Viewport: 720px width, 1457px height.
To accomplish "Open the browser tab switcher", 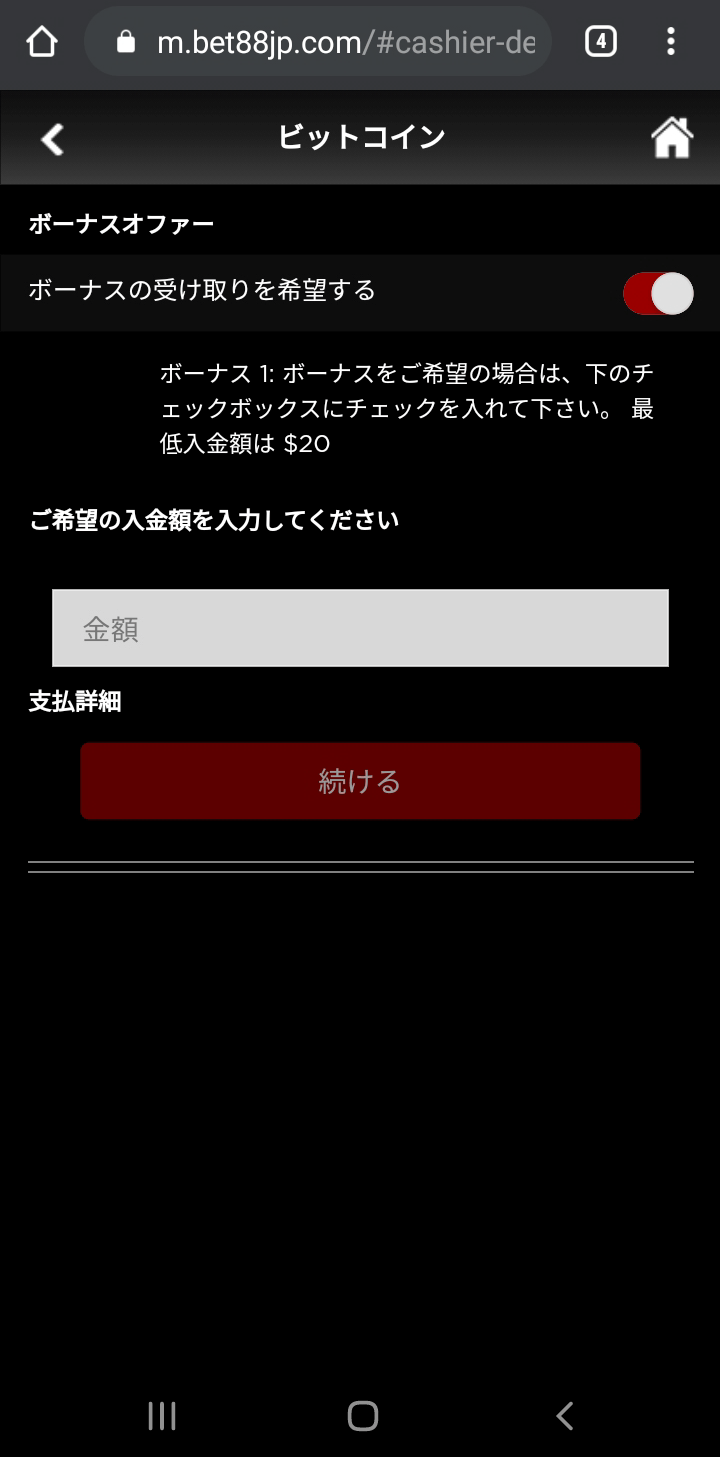I will [x=600, y=42].
